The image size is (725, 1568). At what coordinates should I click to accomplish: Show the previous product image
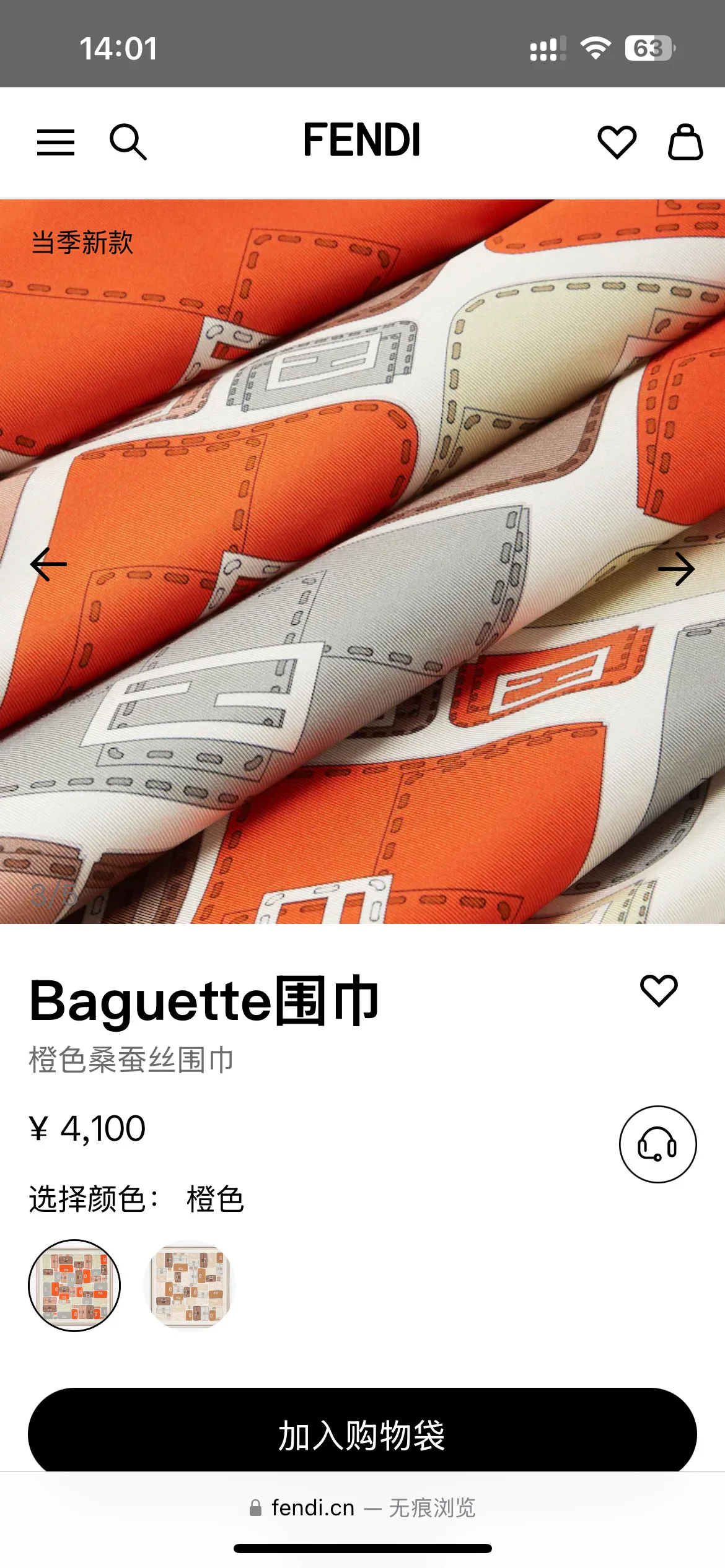coord(48,564)
